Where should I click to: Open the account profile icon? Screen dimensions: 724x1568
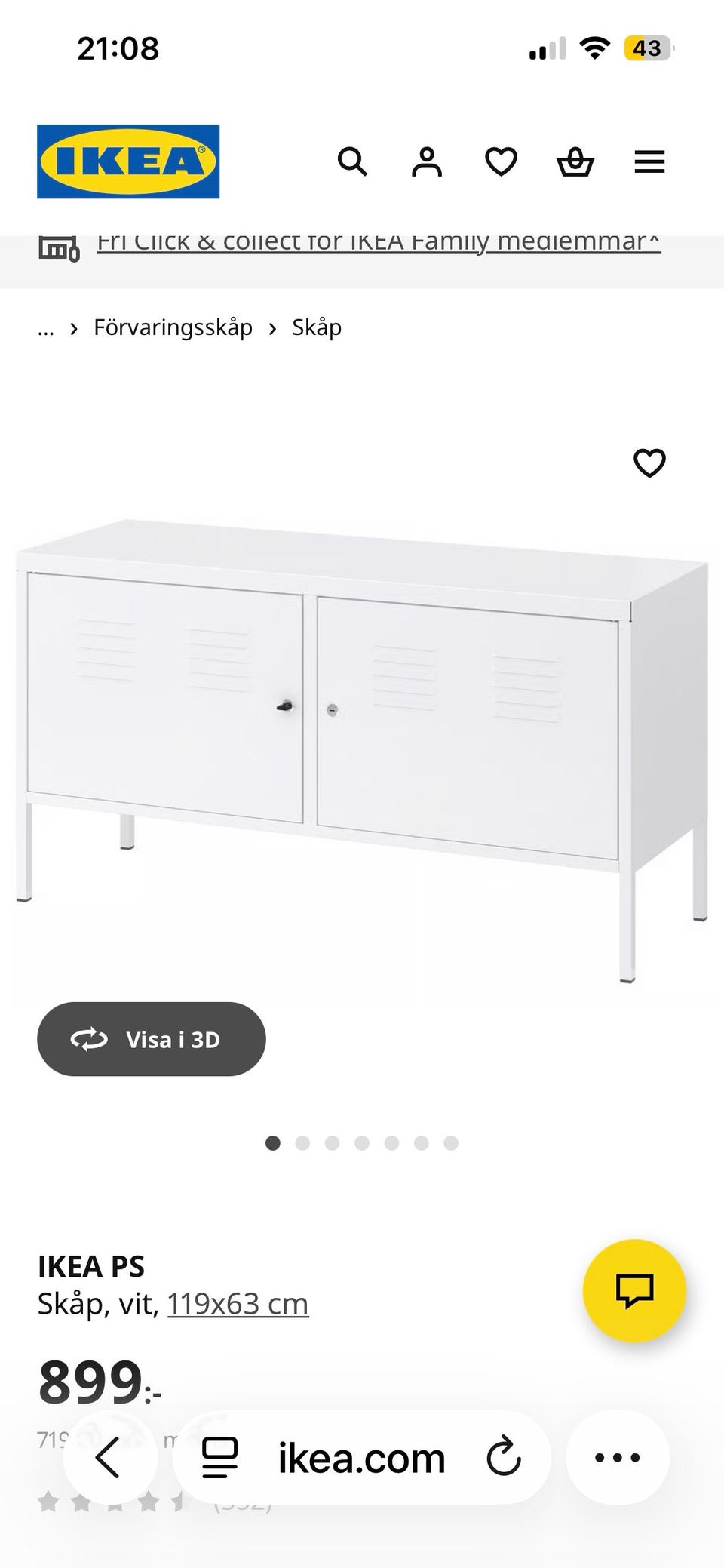[426, 161]
